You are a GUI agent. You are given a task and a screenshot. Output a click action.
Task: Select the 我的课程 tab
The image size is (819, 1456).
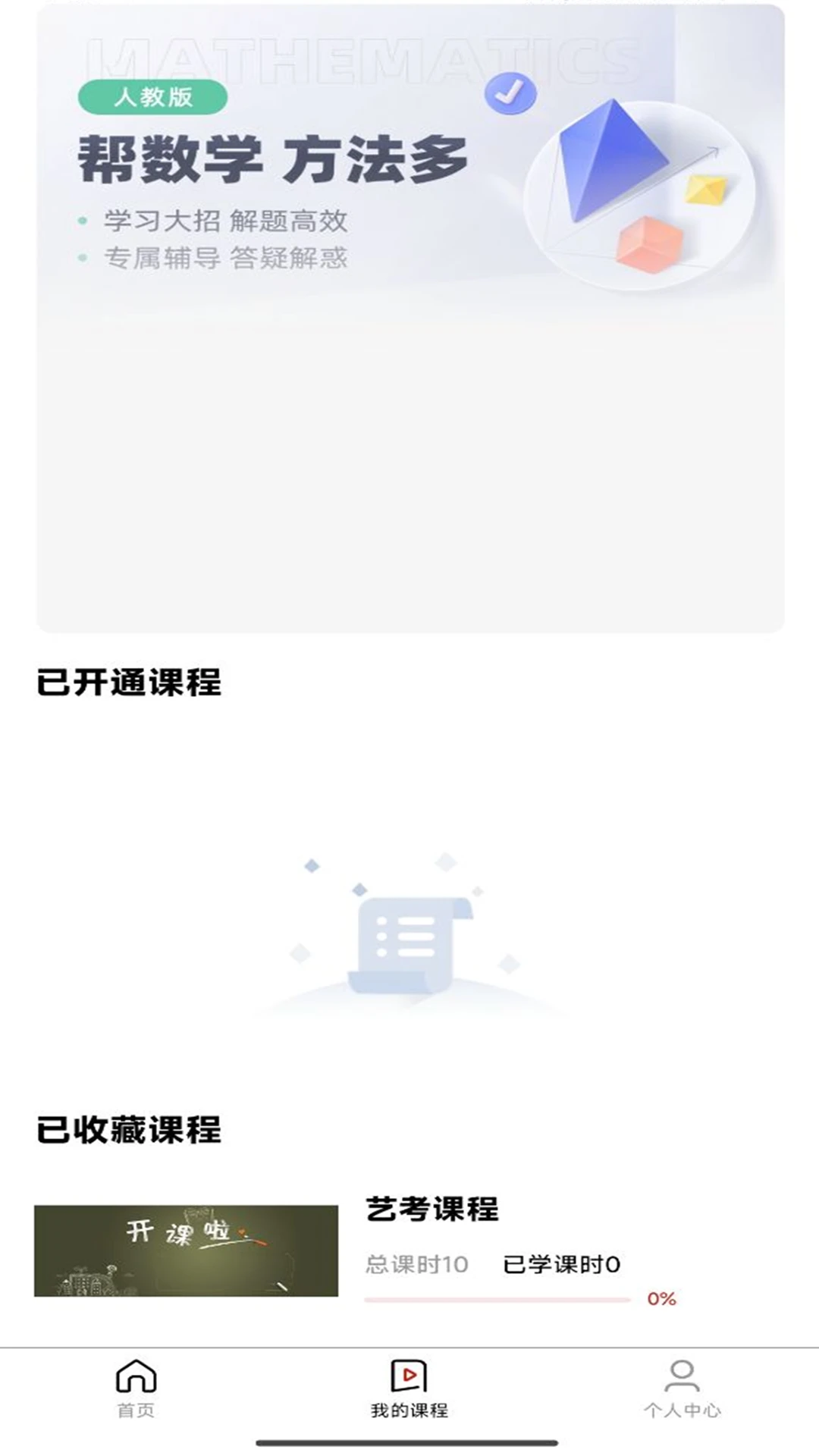tap(409, 1389)
